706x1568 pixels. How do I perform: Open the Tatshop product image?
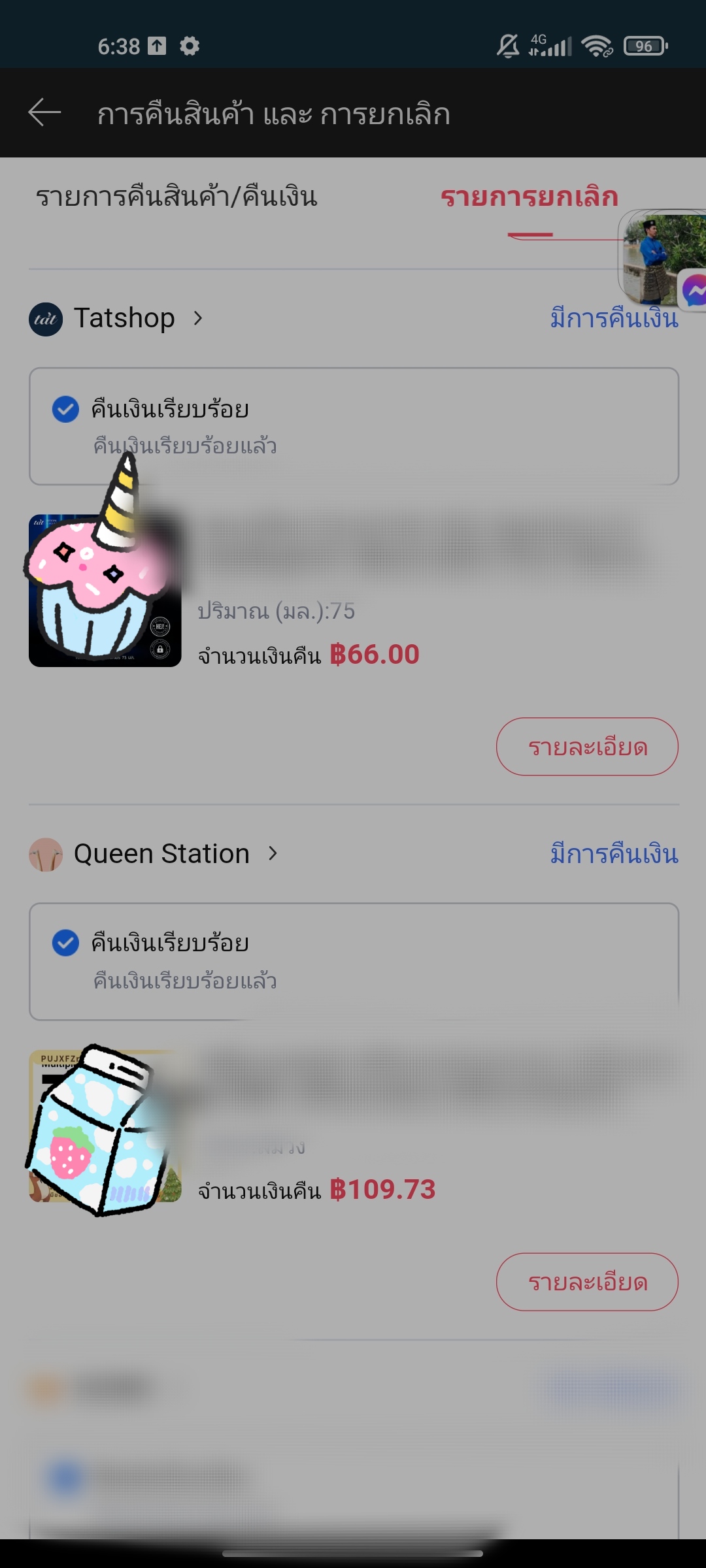coord(105,591)
